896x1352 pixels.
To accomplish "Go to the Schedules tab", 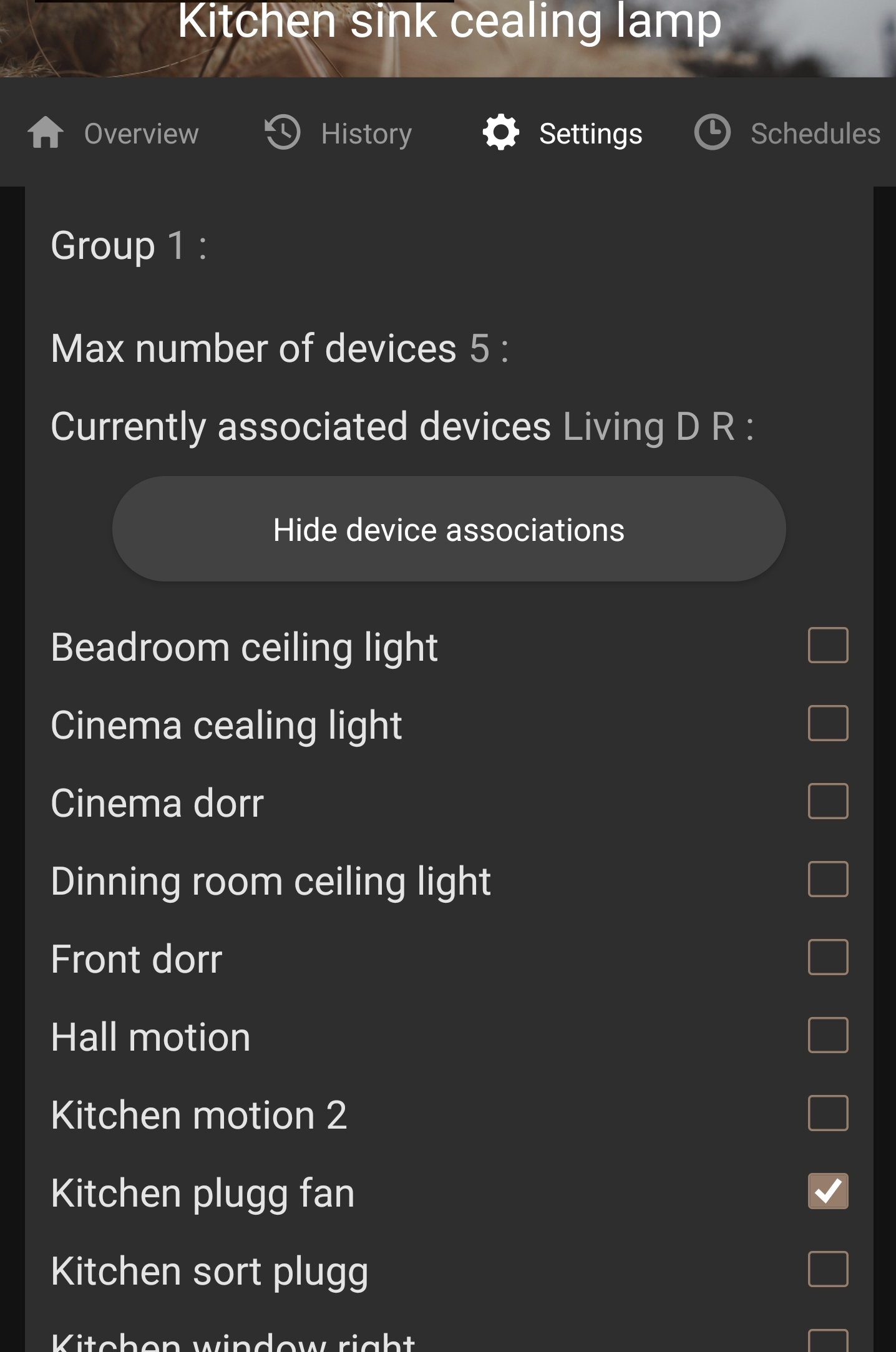I will pyautogui.click(x=787, y=134).
